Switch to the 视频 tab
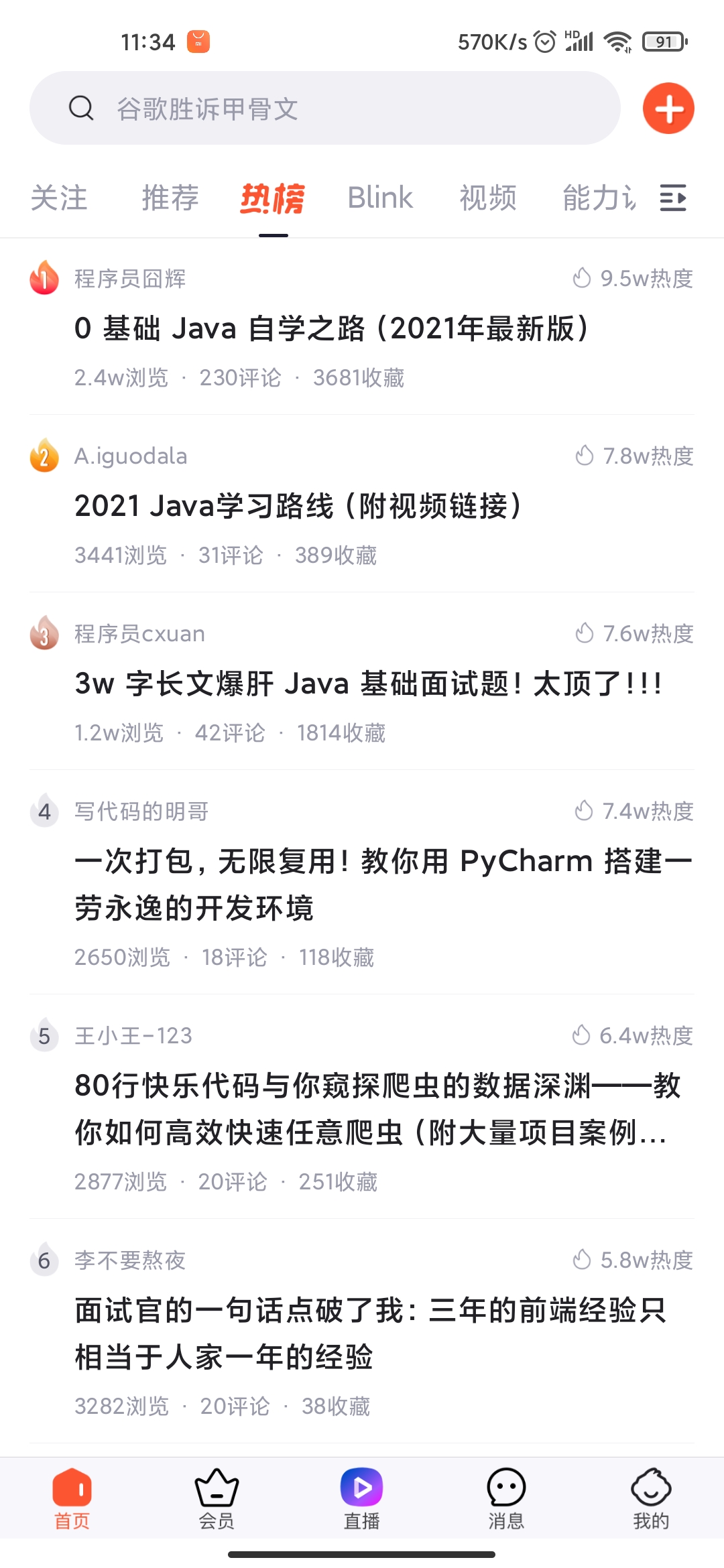The height and width of the screenshot is (1568, 724). (488, 198)
